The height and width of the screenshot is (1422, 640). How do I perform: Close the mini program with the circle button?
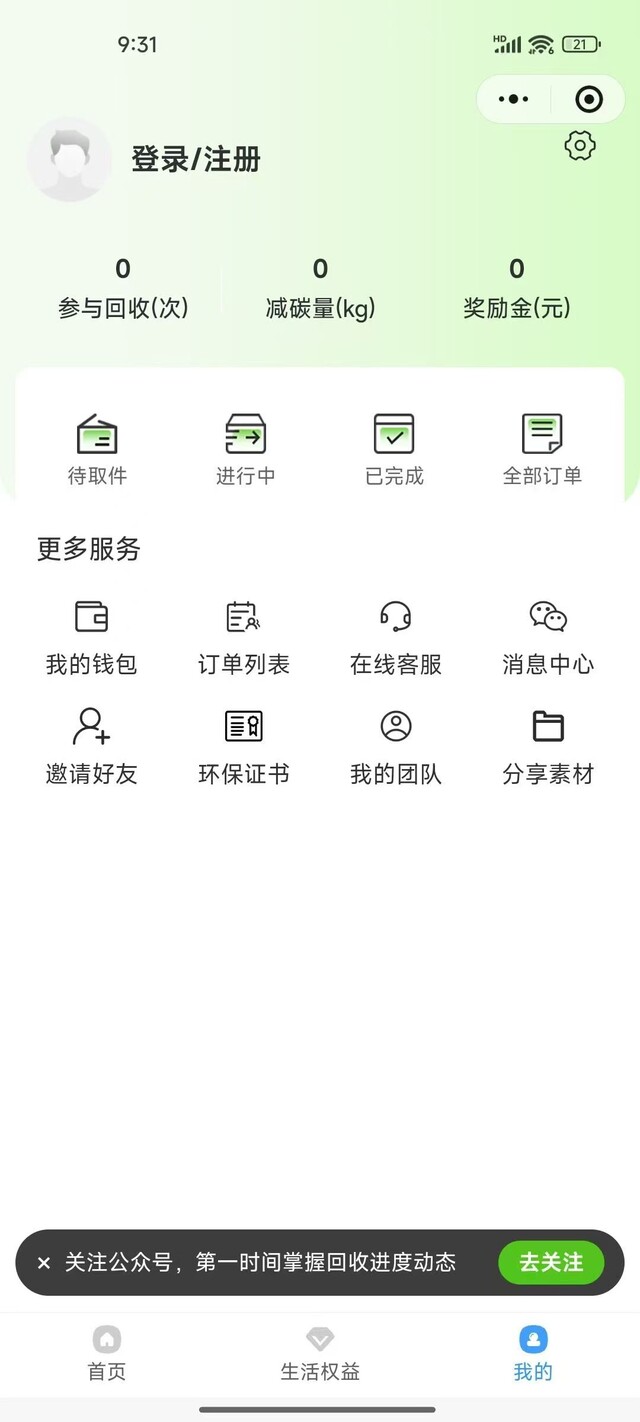point(589,99)
